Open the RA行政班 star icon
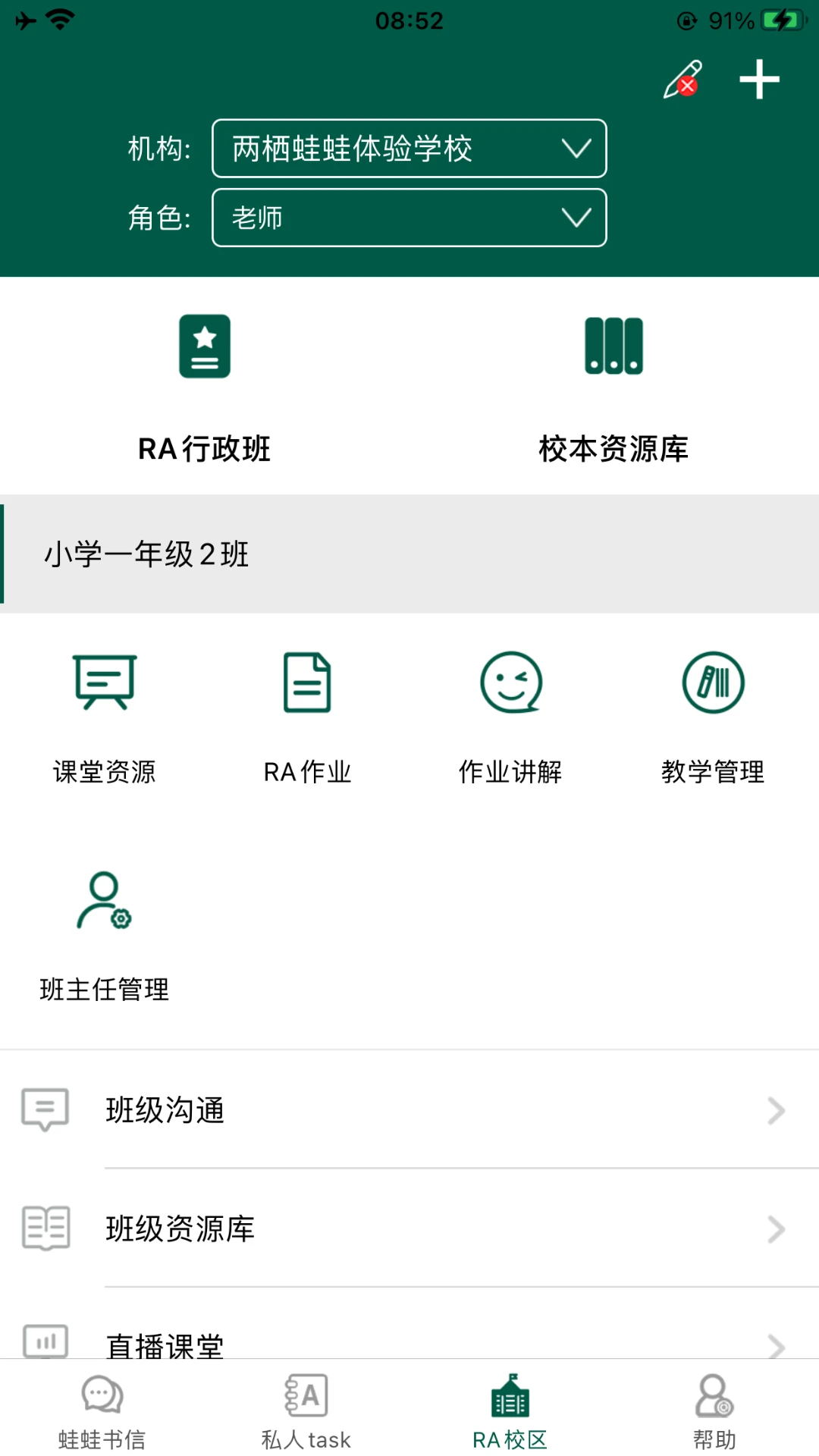The width and height of the screenshot is (819, 1456). click(x=204, y=347)
